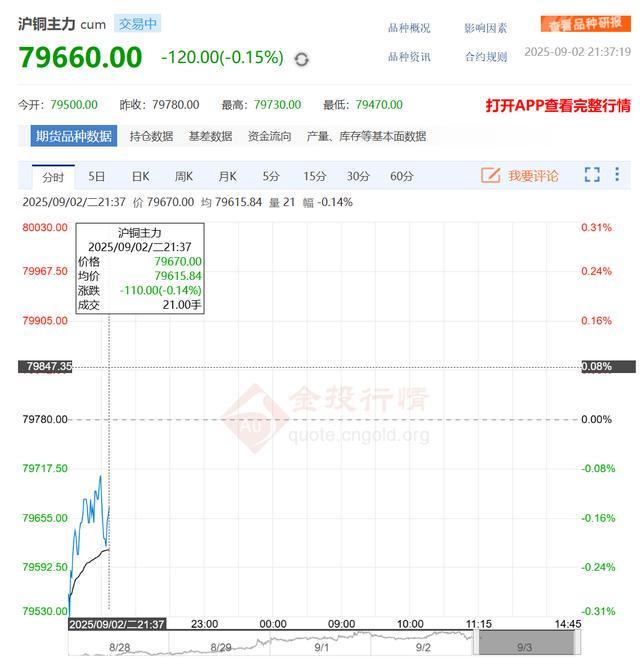The height and width of the screenshot is (665, 640).
Task: Switch chart to 日K view
Action: pyautogui.click(x=140, y=176)
